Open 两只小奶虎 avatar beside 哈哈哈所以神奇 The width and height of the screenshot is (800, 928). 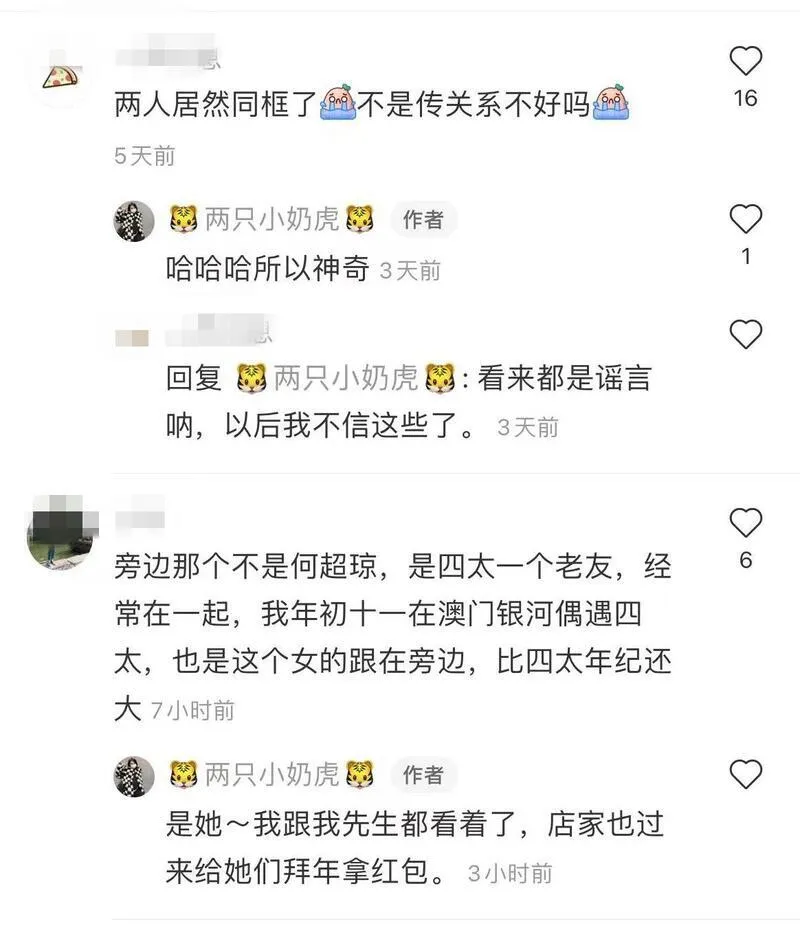coord(134,220)
